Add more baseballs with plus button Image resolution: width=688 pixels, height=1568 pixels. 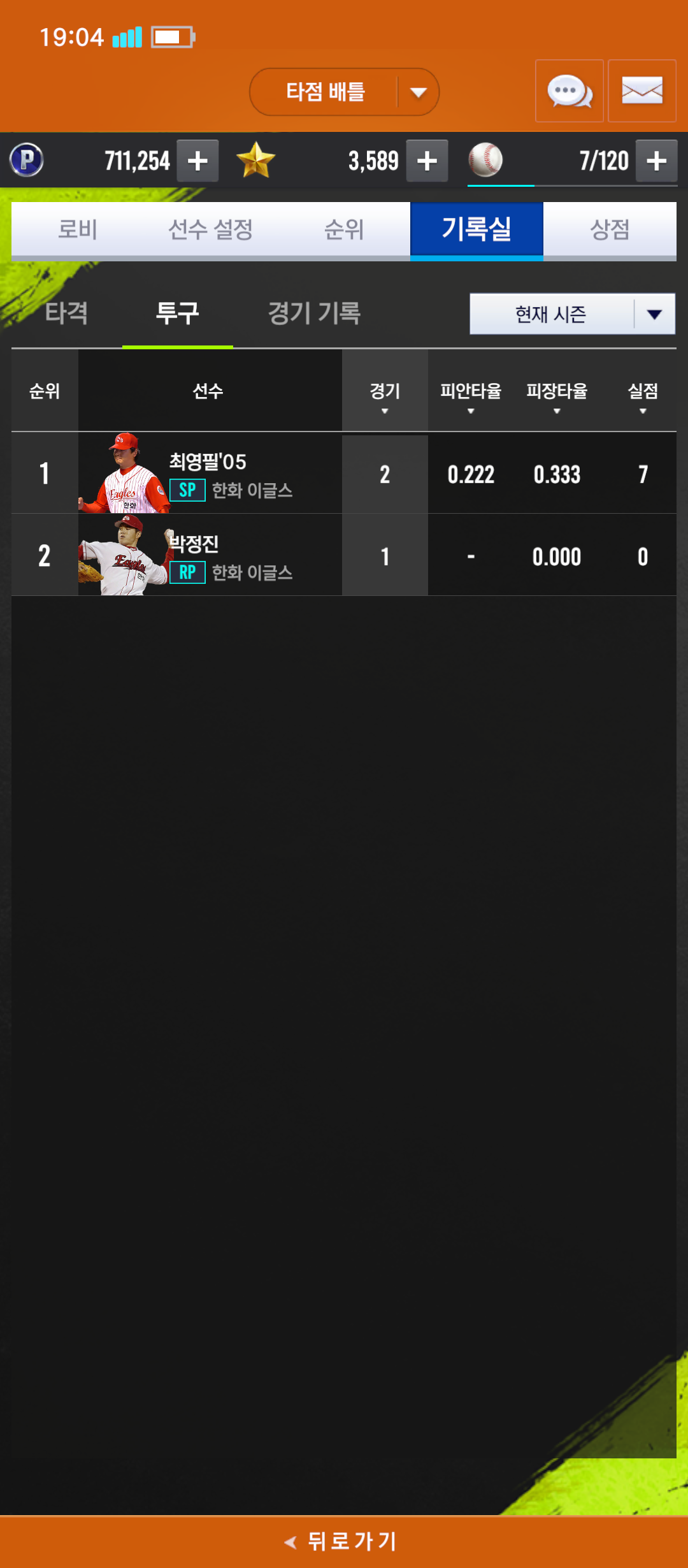click(656, 161)
